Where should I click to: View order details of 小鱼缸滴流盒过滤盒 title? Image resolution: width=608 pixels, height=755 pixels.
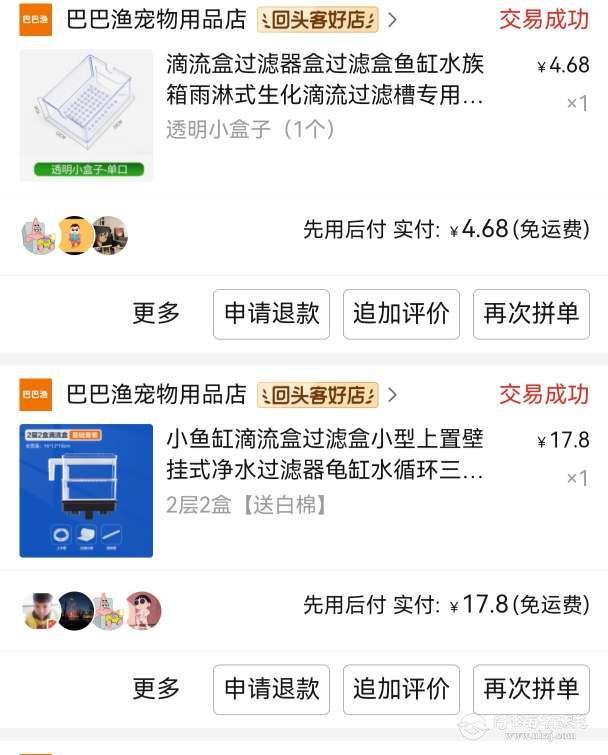pyautogui.click(x=325, y=455)
